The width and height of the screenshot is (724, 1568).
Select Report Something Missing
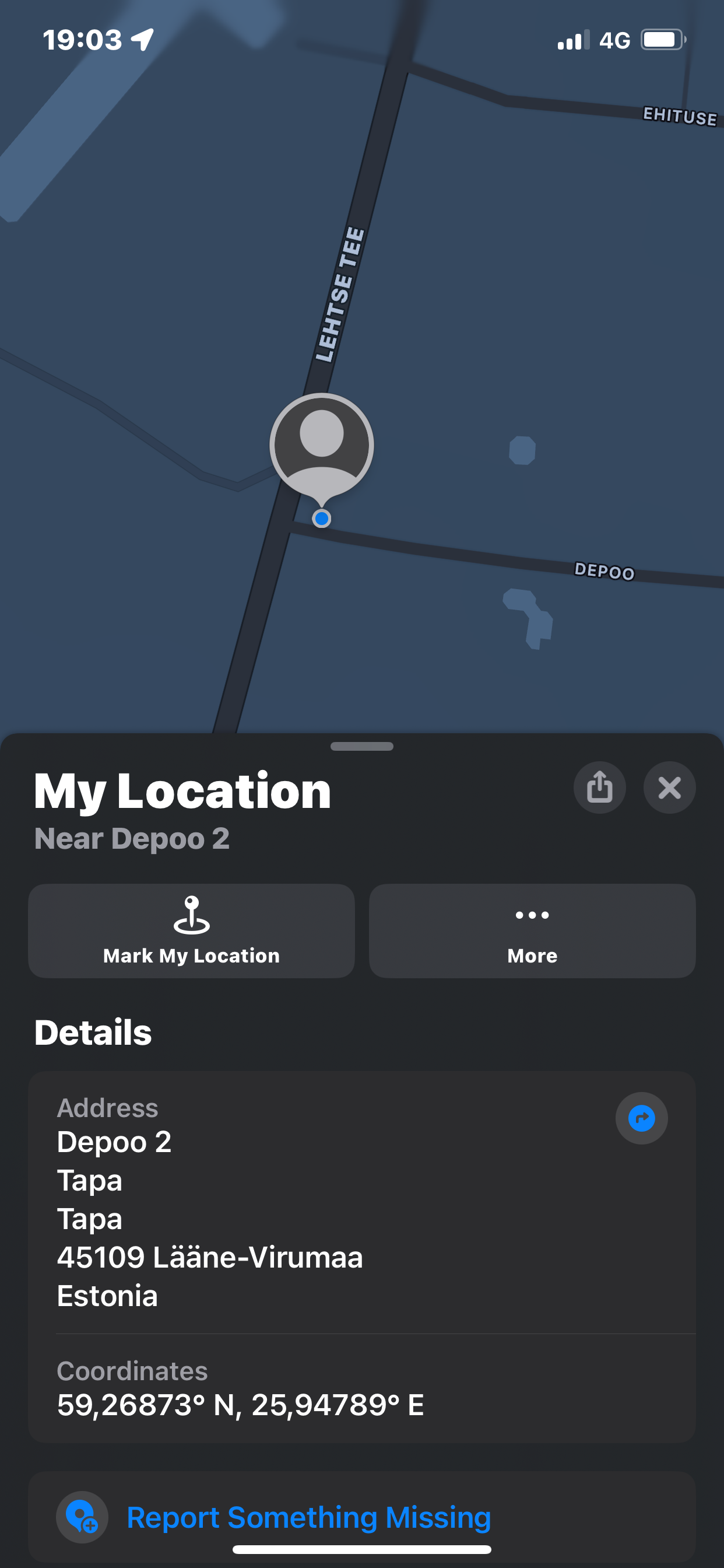coord(308,1517)
